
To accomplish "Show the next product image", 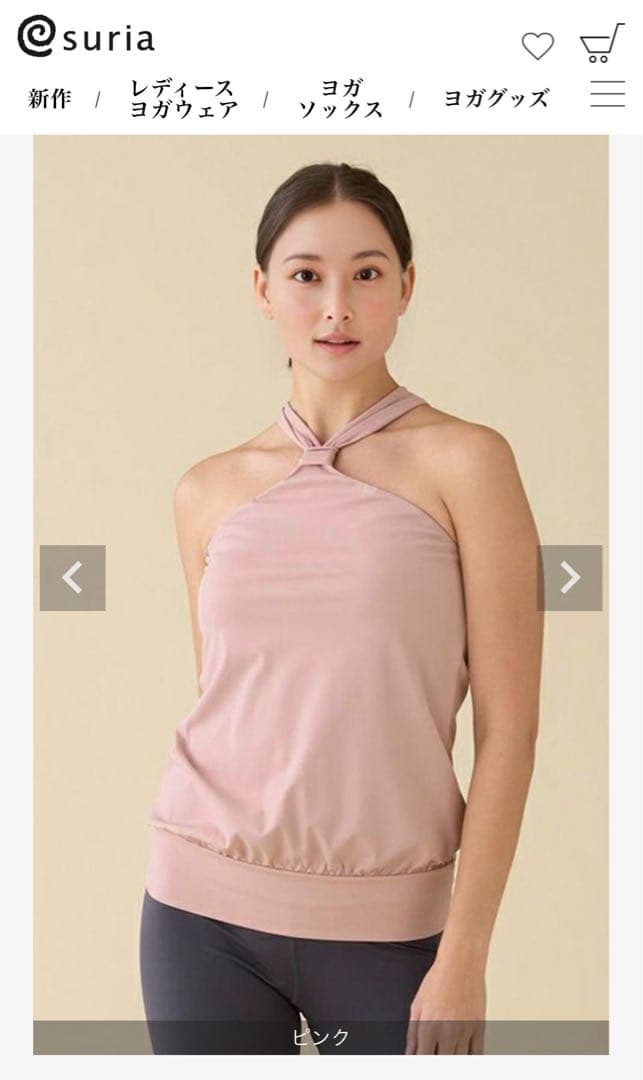I will point(570,578).
